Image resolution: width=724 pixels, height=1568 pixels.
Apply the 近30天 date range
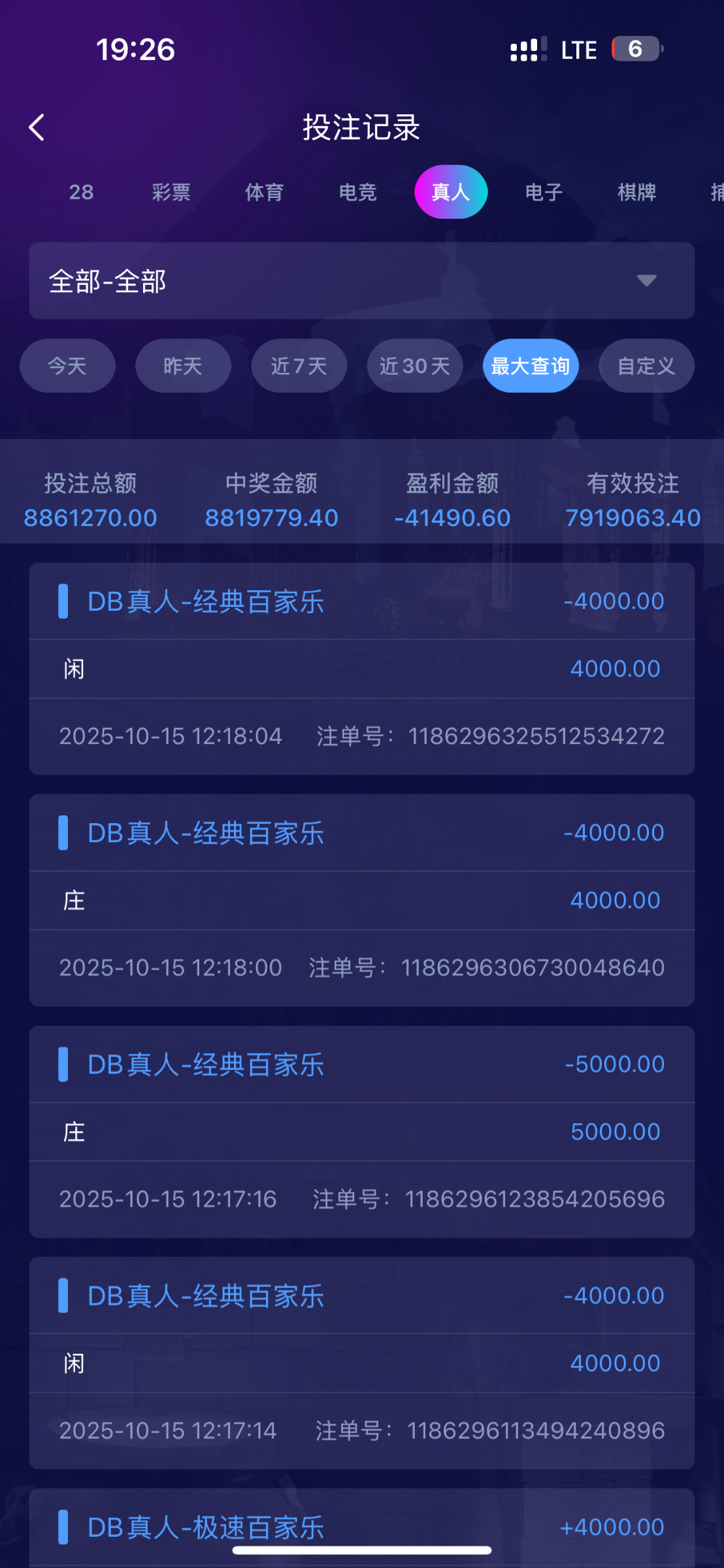[414, 366]
